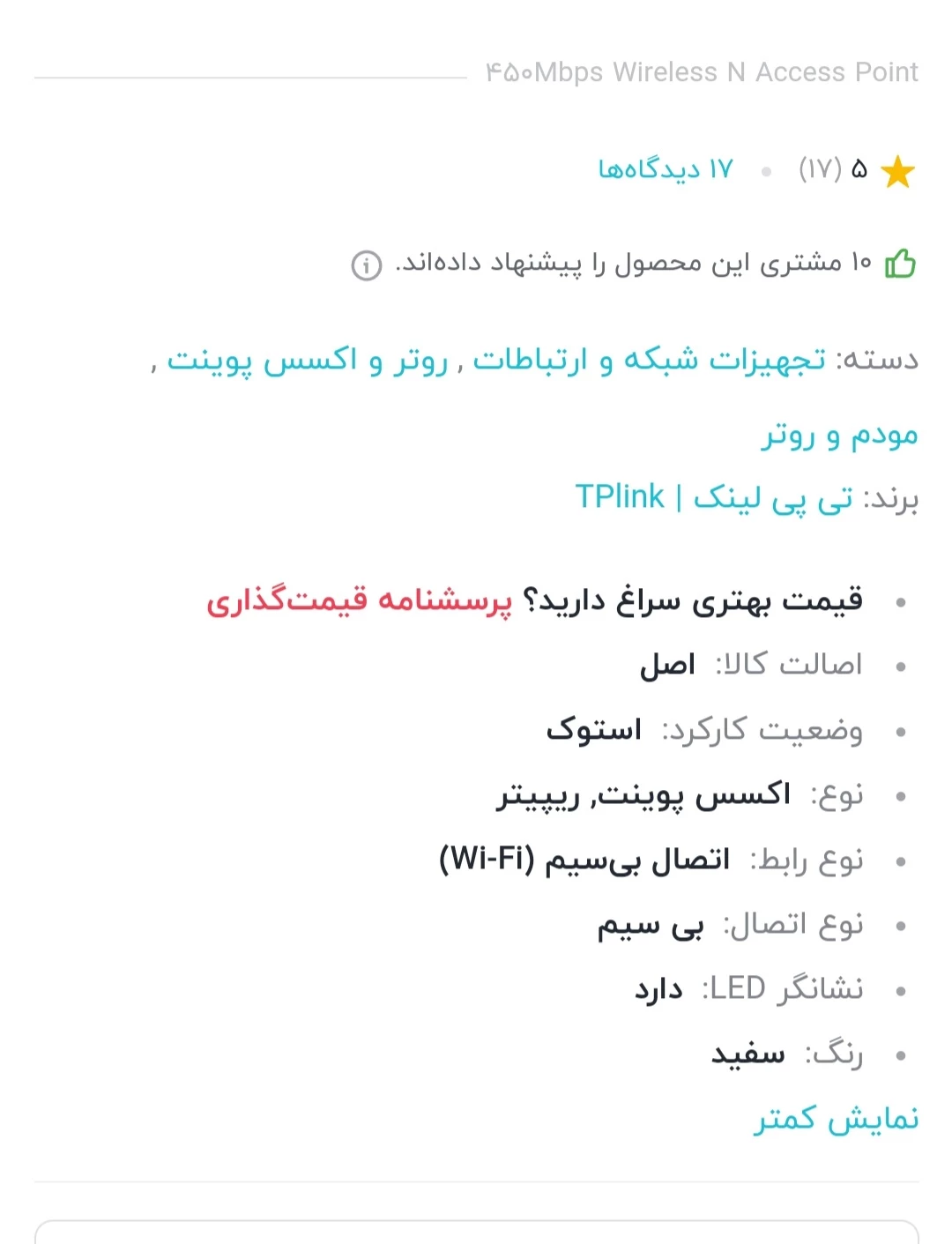Open category روتر و اکسس پوینت

click(308, 360)
